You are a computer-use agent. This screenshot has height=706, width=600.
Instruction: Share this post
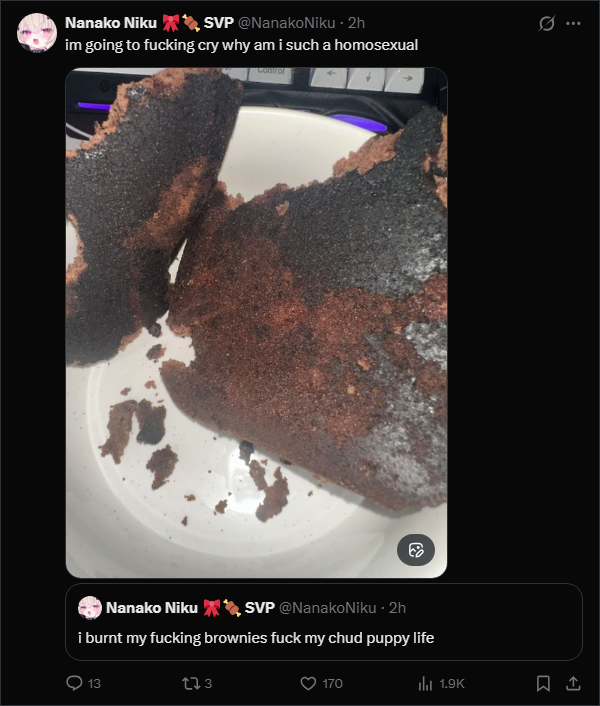pyautogui.click(x=573, y=683)
